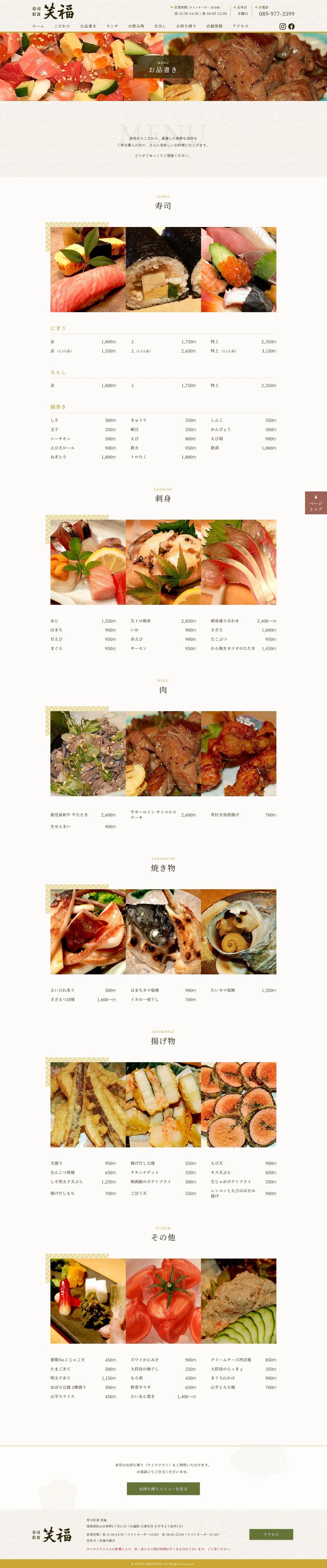Open アクセス in the top navigation
The image size is (327, 1568).
coord(241,26)
